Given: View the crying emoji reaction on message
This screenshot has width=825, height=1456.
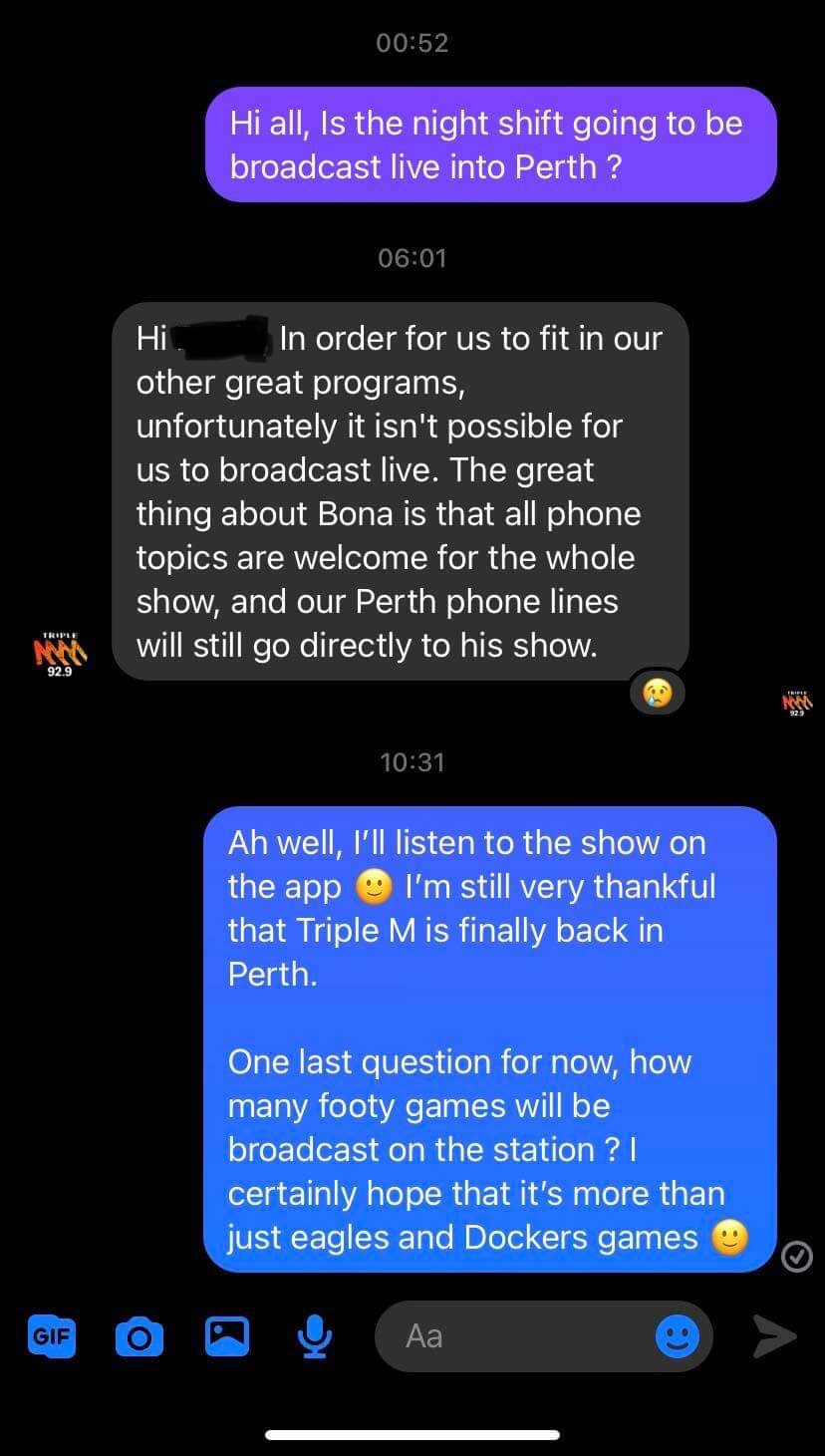Looking at the screenshot, I should 658,693.
